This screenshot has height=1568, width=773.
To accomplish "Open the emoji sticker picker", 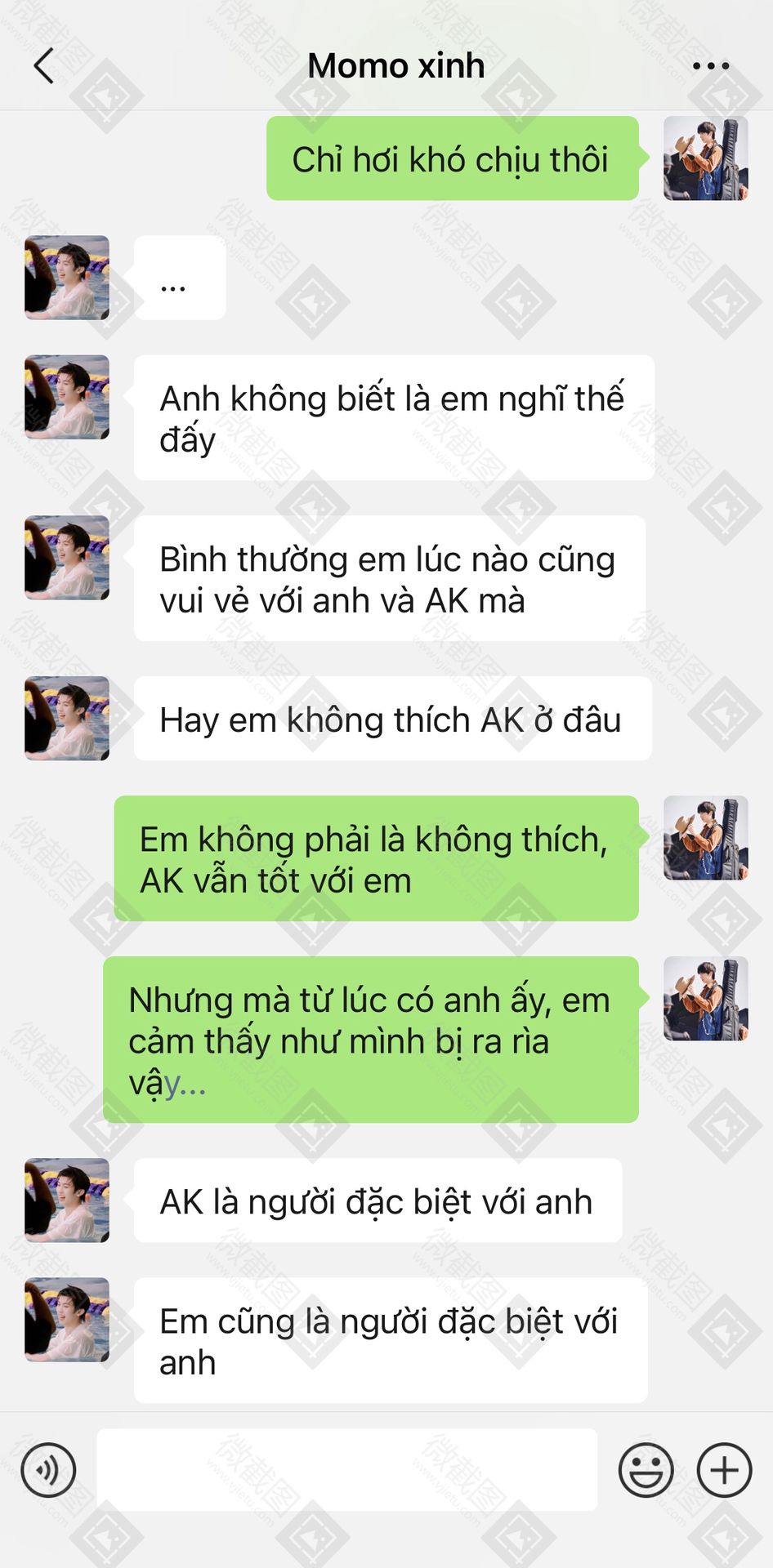I will pyautogui.click(x=646, y=1470).
